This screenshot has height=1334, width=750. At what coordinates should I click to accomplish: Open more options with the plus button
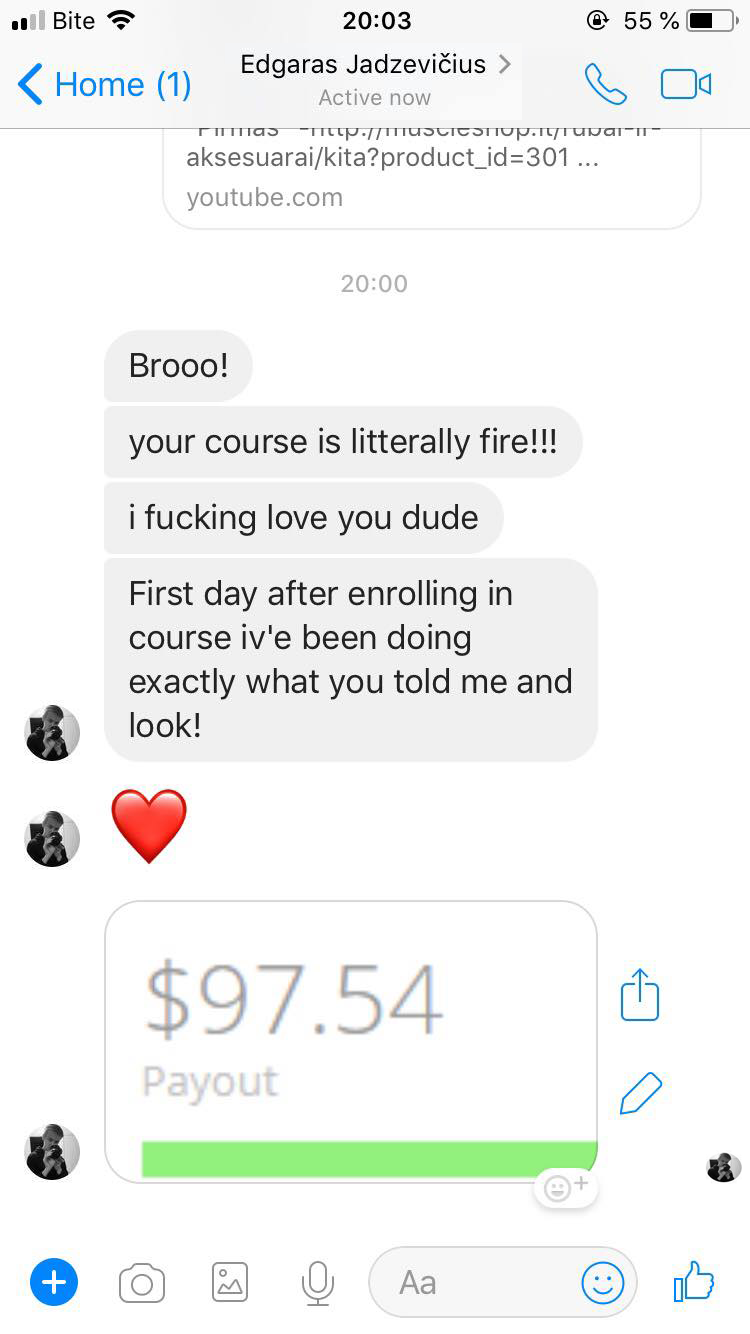[x=54, y=1282]
